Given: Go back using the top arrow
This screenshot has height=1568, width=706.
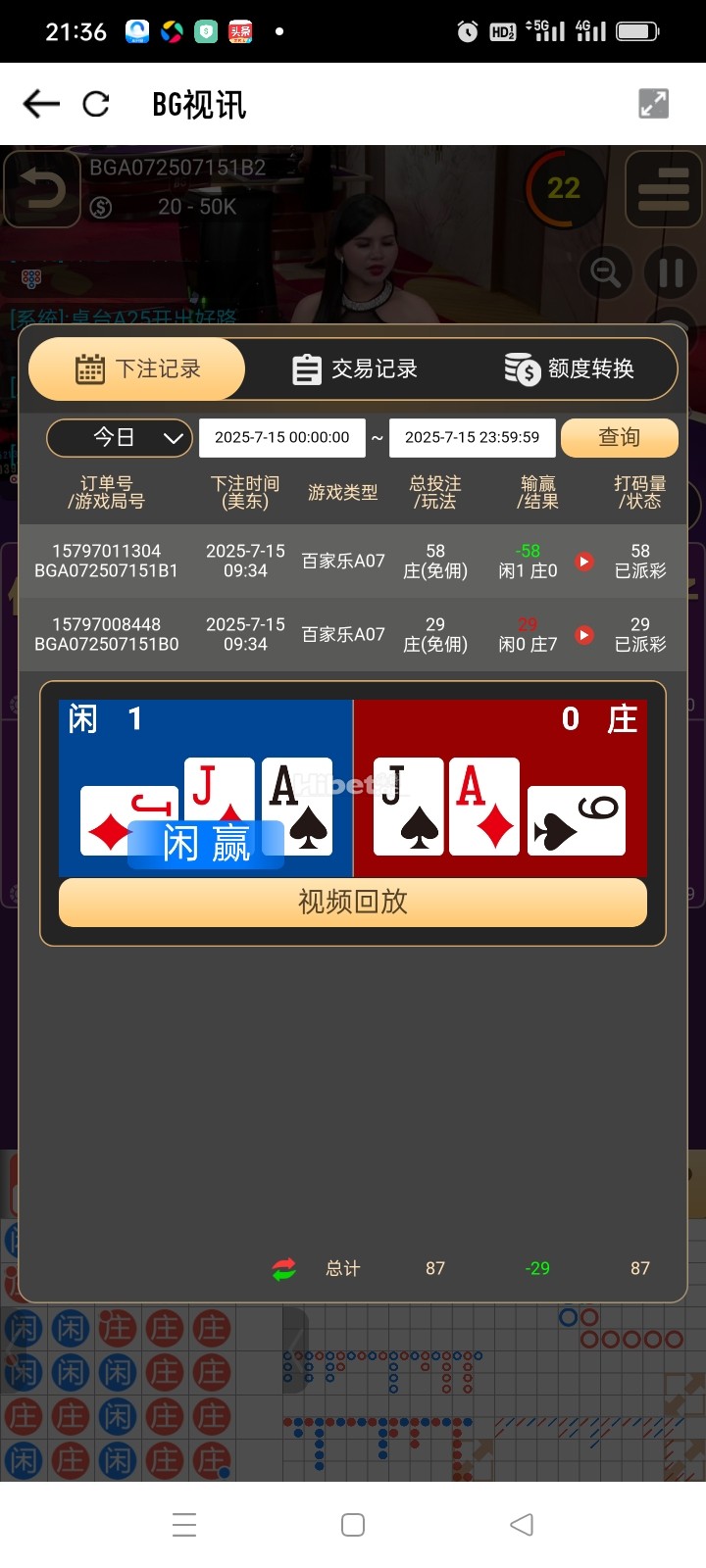Looking at the screenshot, I should pos(41,104).
